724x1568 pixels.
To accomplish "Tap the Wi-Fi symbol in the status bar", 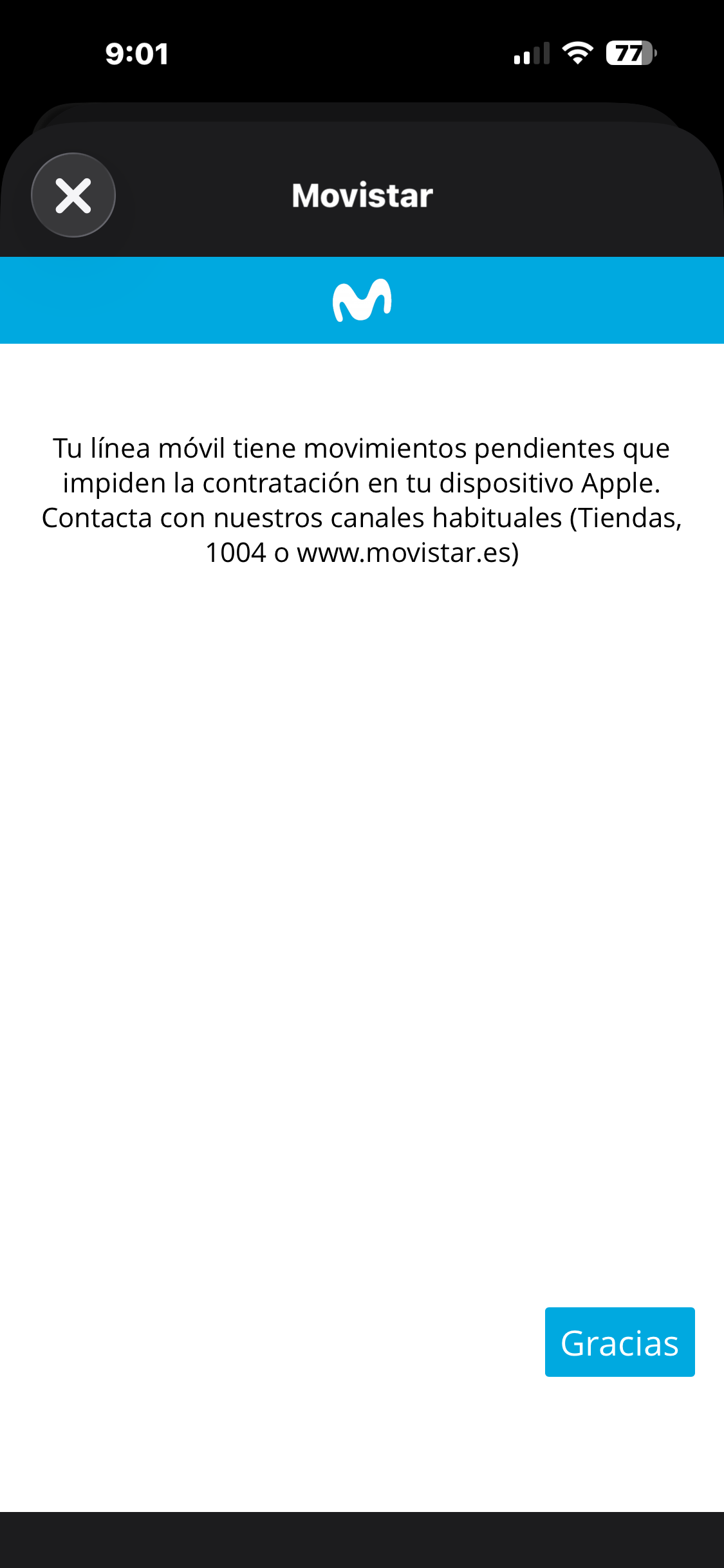I will 577,53.
